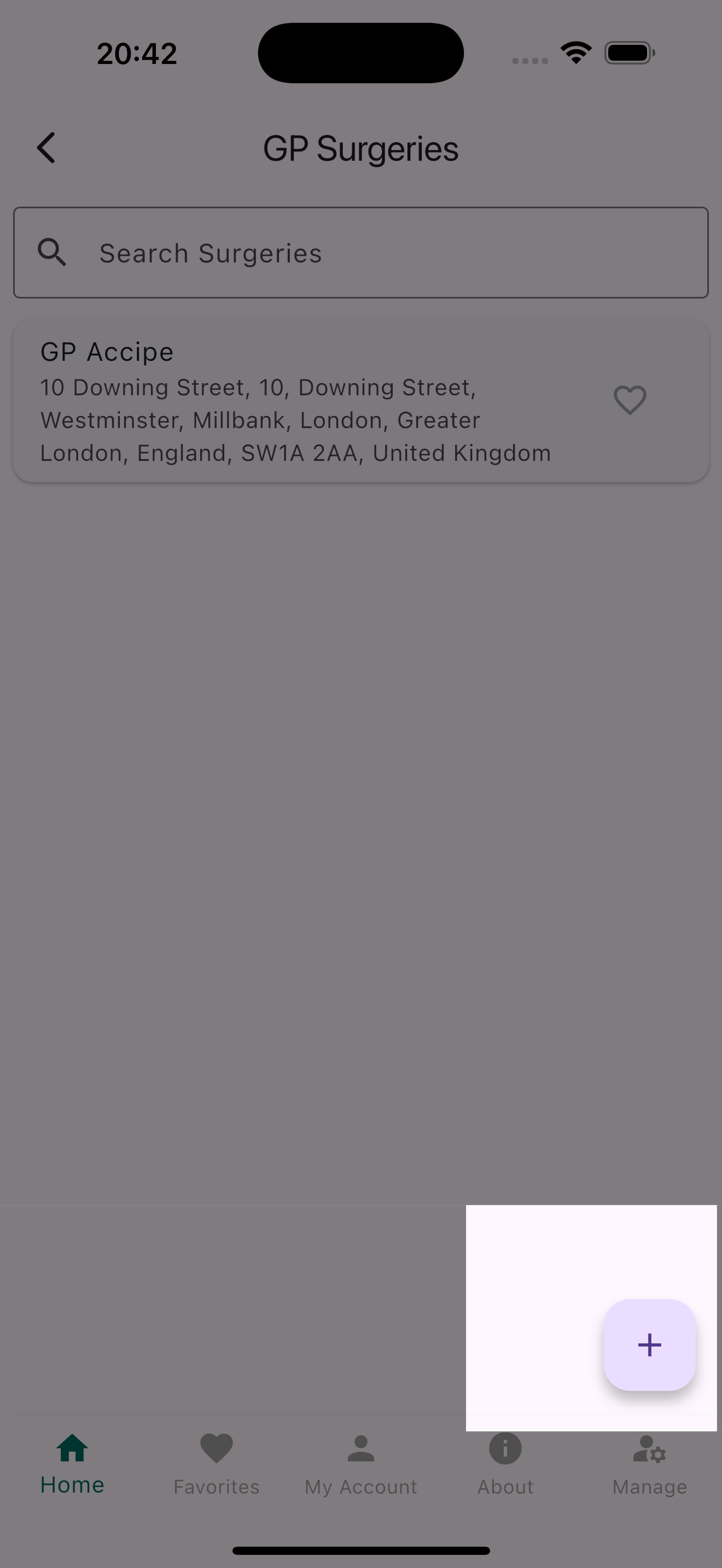Screen dimensions: 722x1568
Task: Favorite the GP Accipe surgery
Action: [630, 401]
